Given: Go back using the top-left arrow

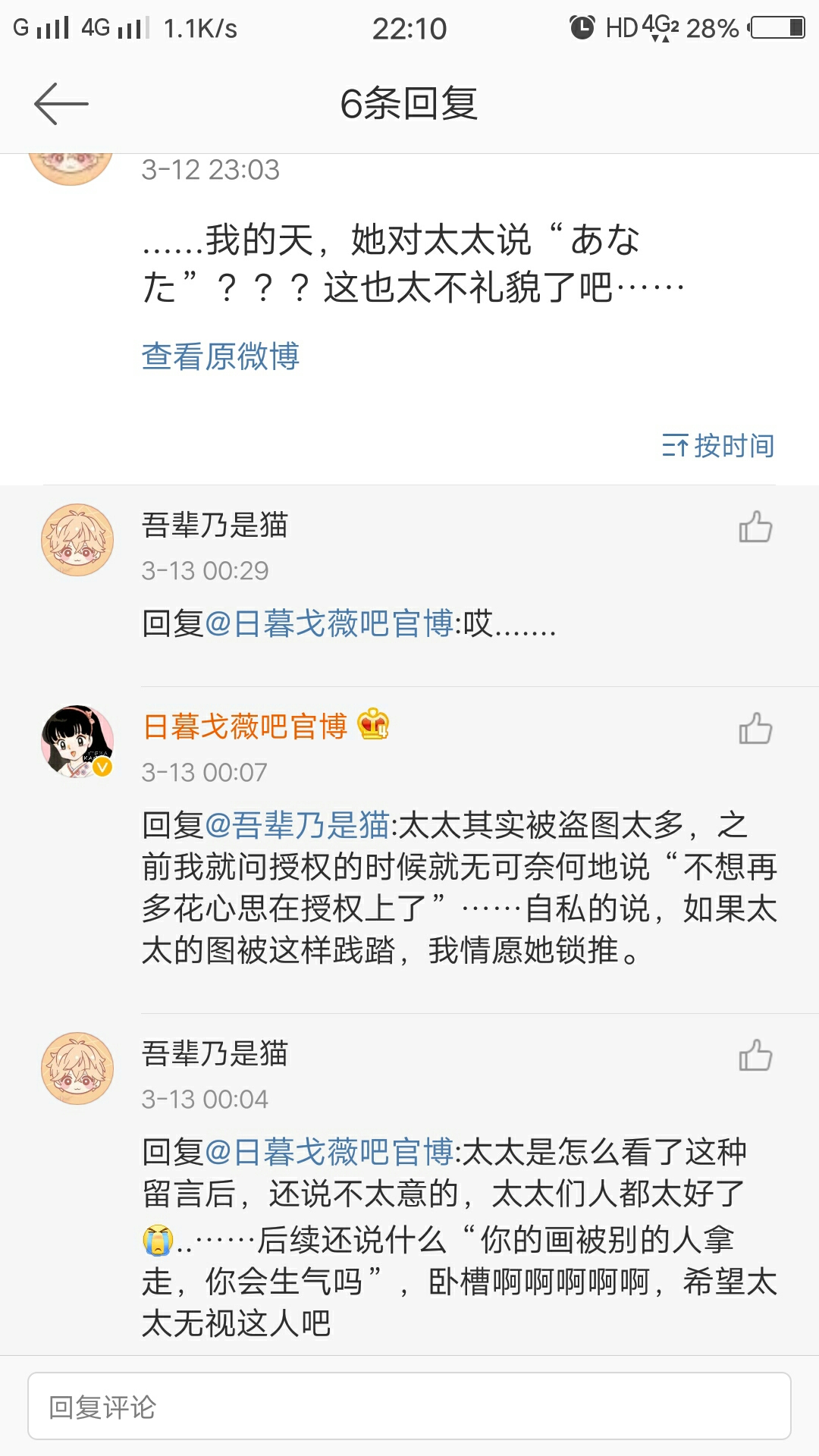Looking at the screenshot, I should 61,104.
